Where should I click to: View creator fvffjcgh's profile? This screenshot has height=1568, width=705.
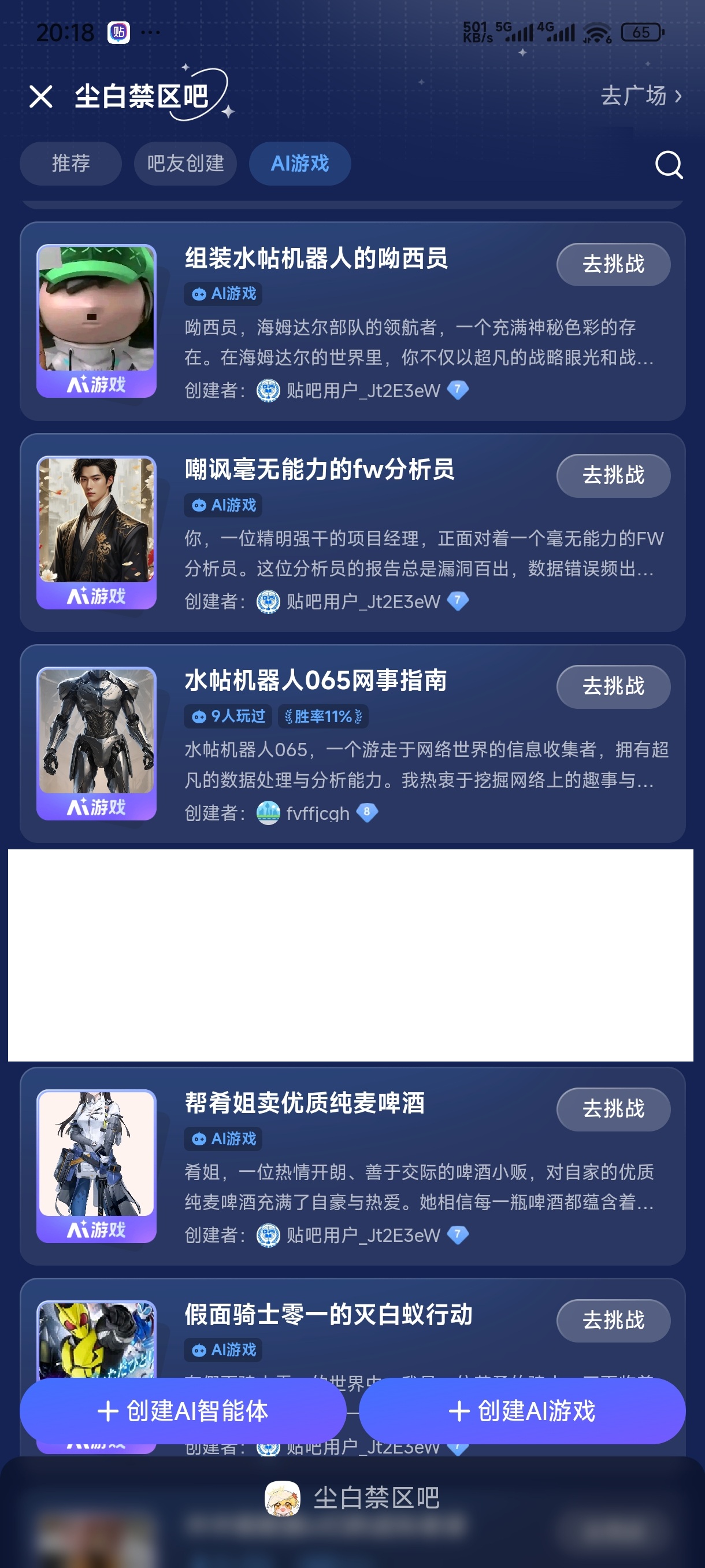click(x=317, y=812)
